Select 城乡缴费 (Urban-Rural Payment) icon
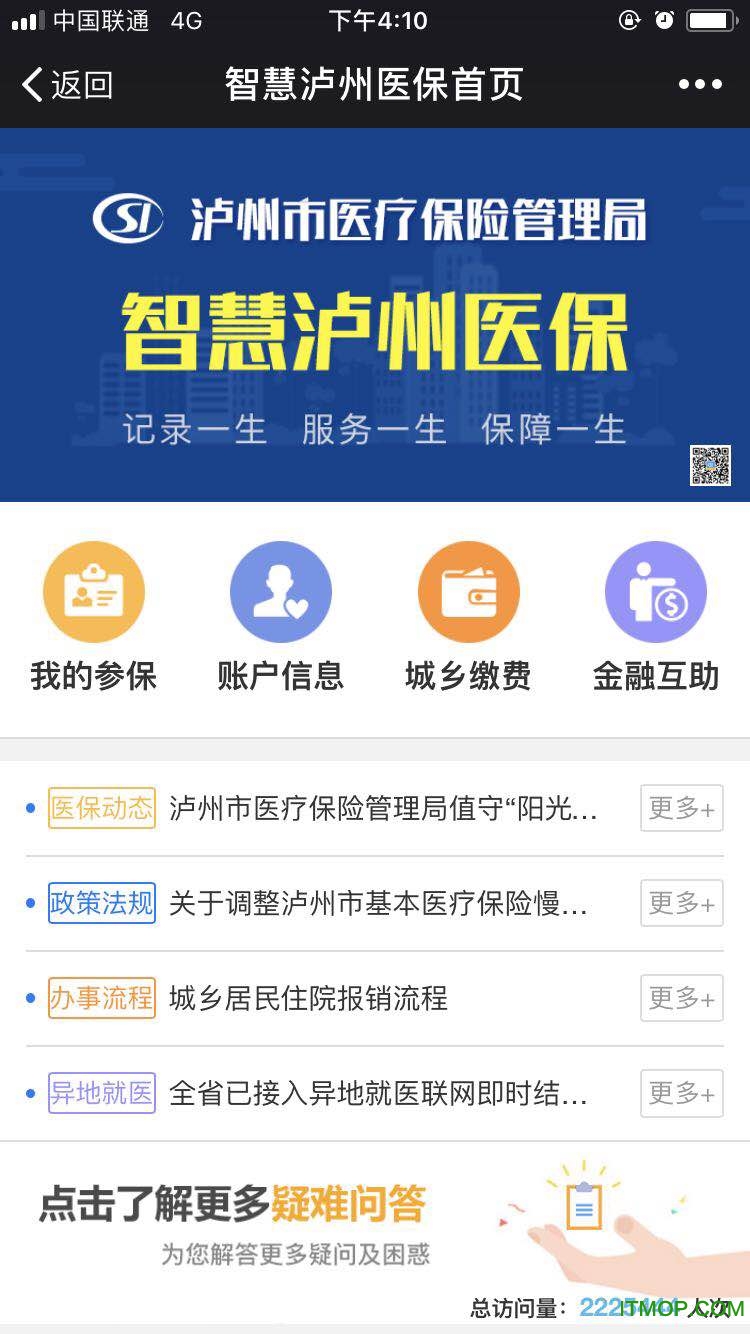Viewport: 750px width, 1334px height. 468,591
